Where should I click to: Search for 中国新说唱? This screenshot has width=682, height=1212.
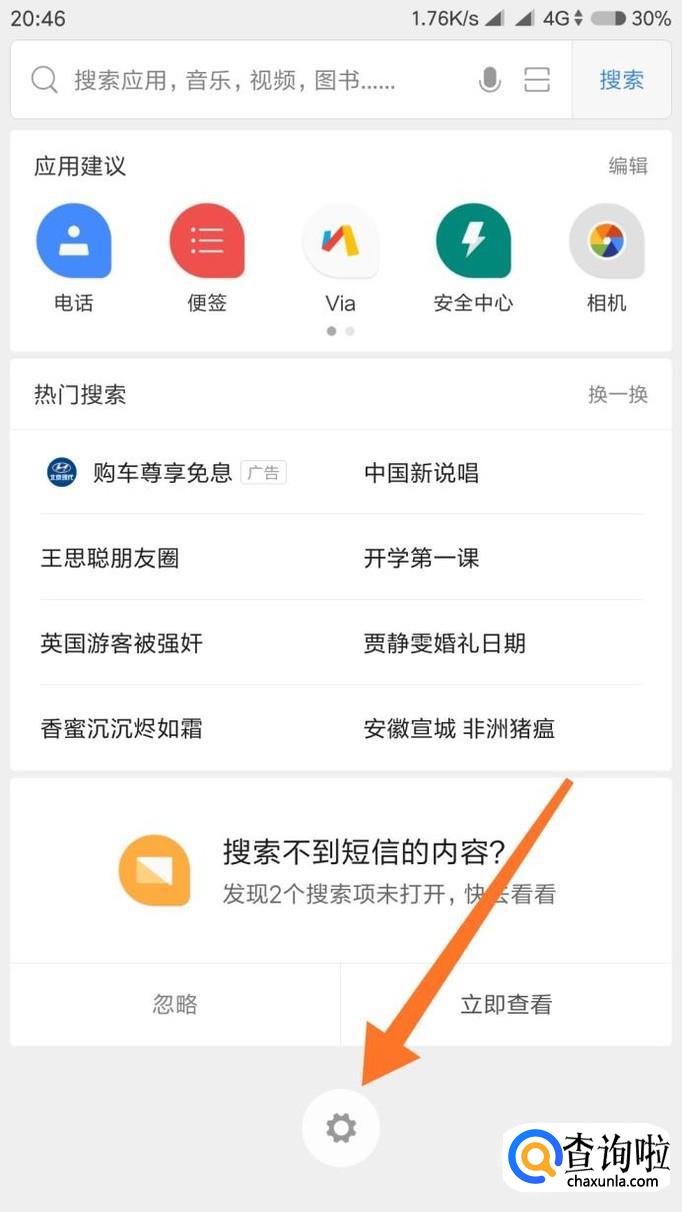click(x=421, y=473)
